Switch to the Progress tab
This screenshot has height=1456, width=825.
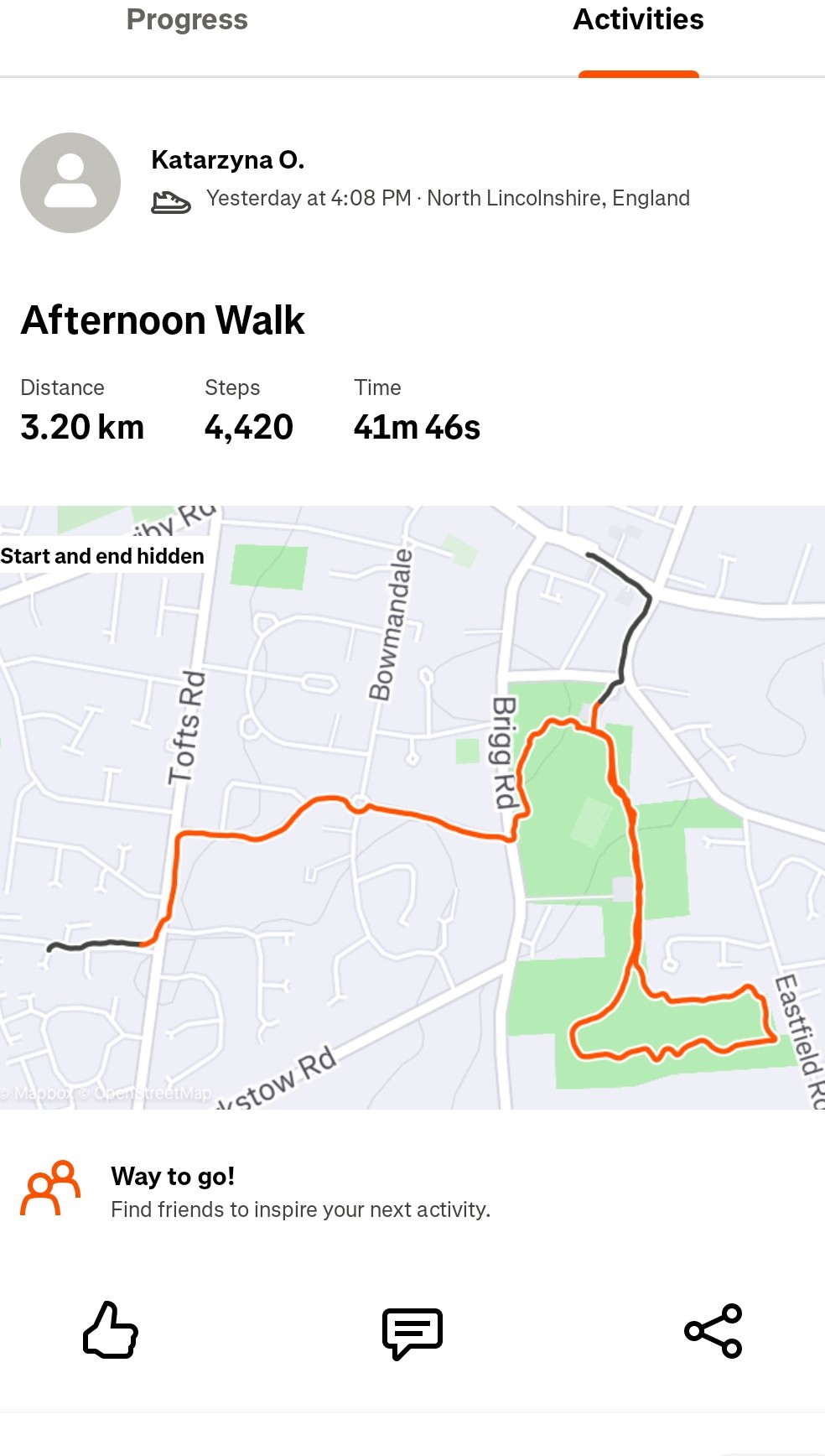pyautogui.click(x=187, y=20)
